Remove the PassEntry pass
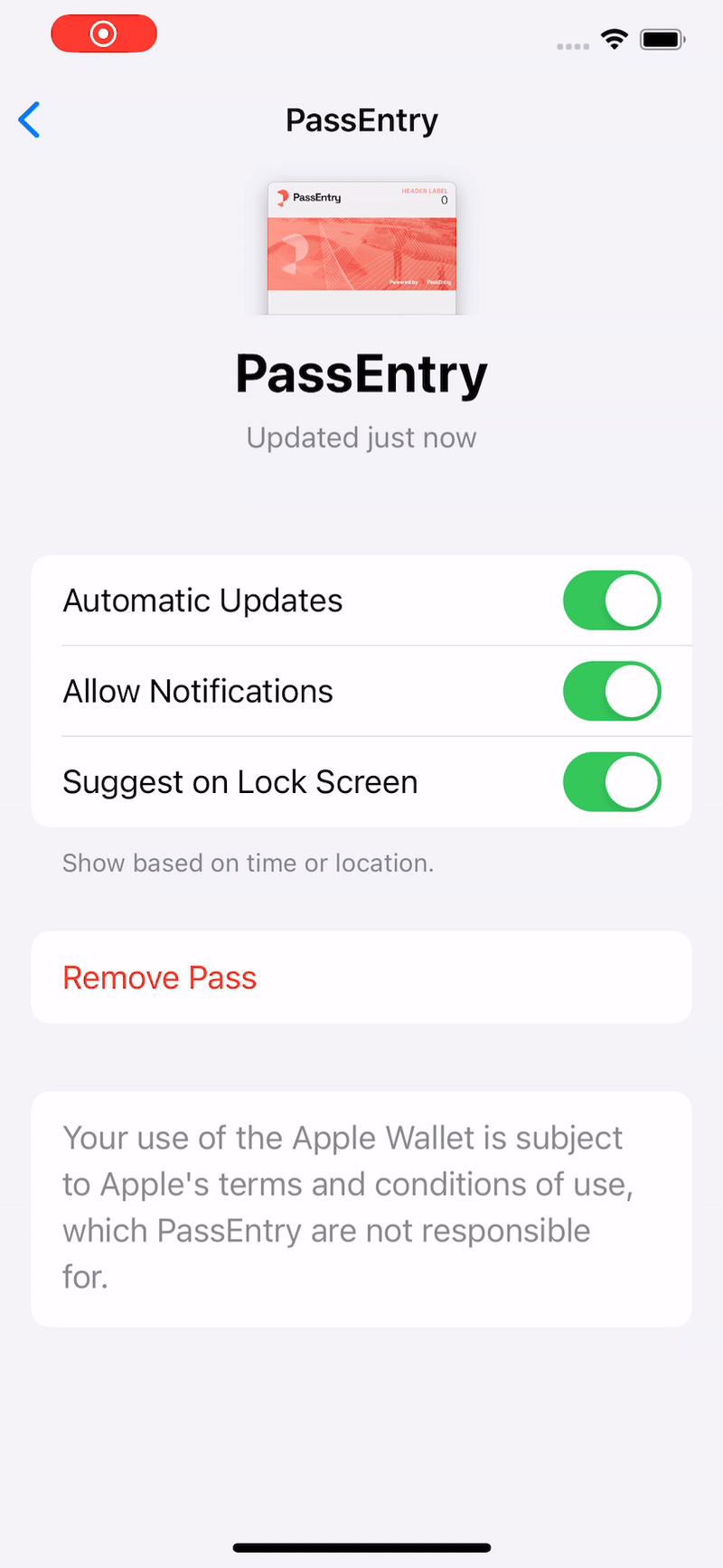723x1568 pixels. tap(159, 978)
